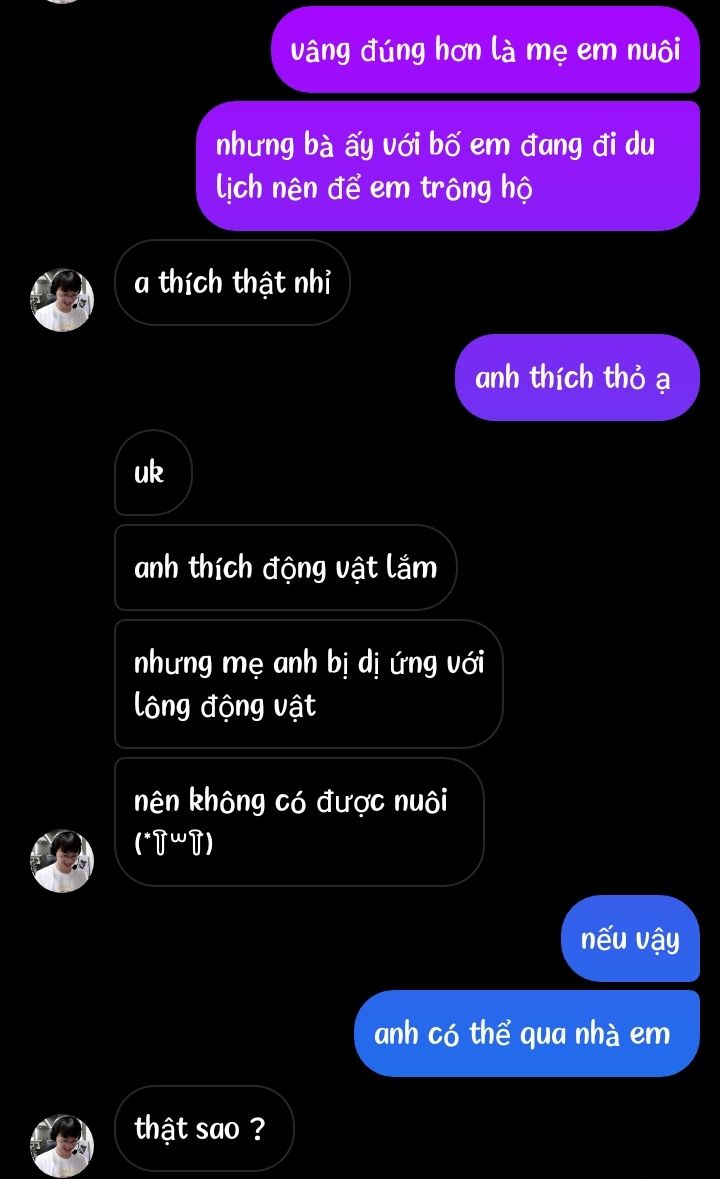Tap the avatar next to "nên không có được nuôi"

click(62, 860)
